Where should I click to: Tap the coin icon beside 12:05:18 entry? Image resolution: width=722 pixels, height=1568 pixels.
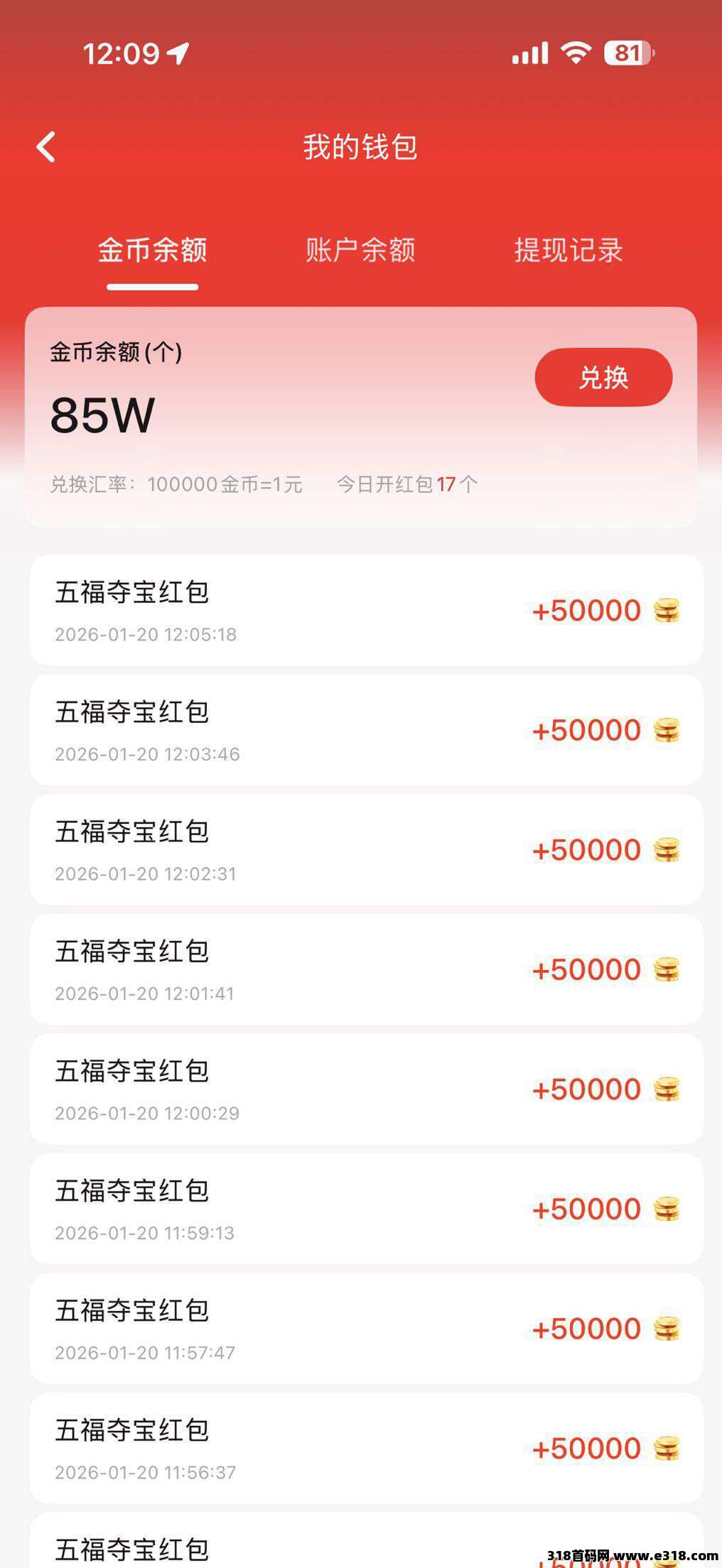tap(667, 610)
